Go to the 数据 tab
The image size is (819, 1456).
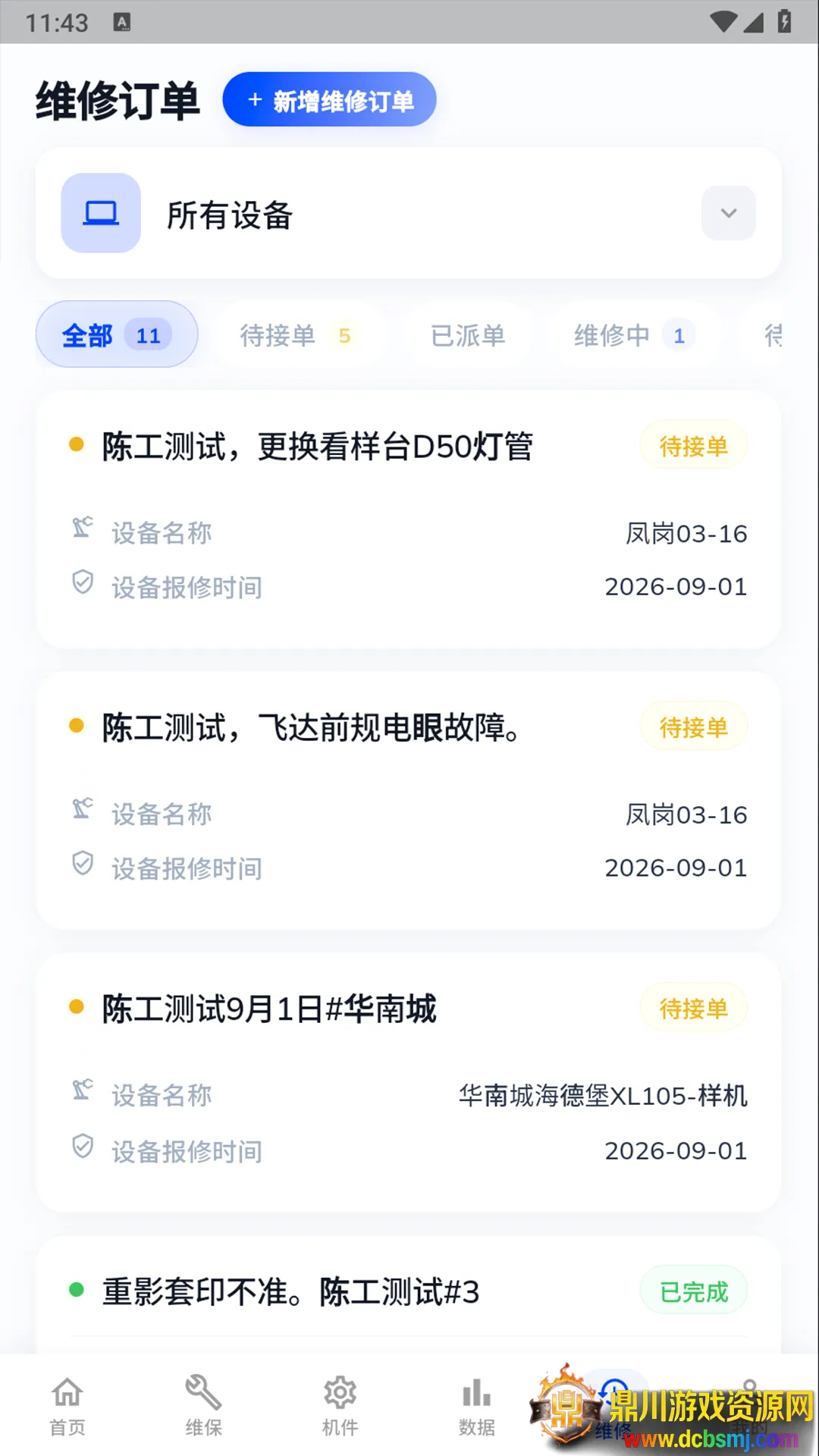tap(477, 1406)
